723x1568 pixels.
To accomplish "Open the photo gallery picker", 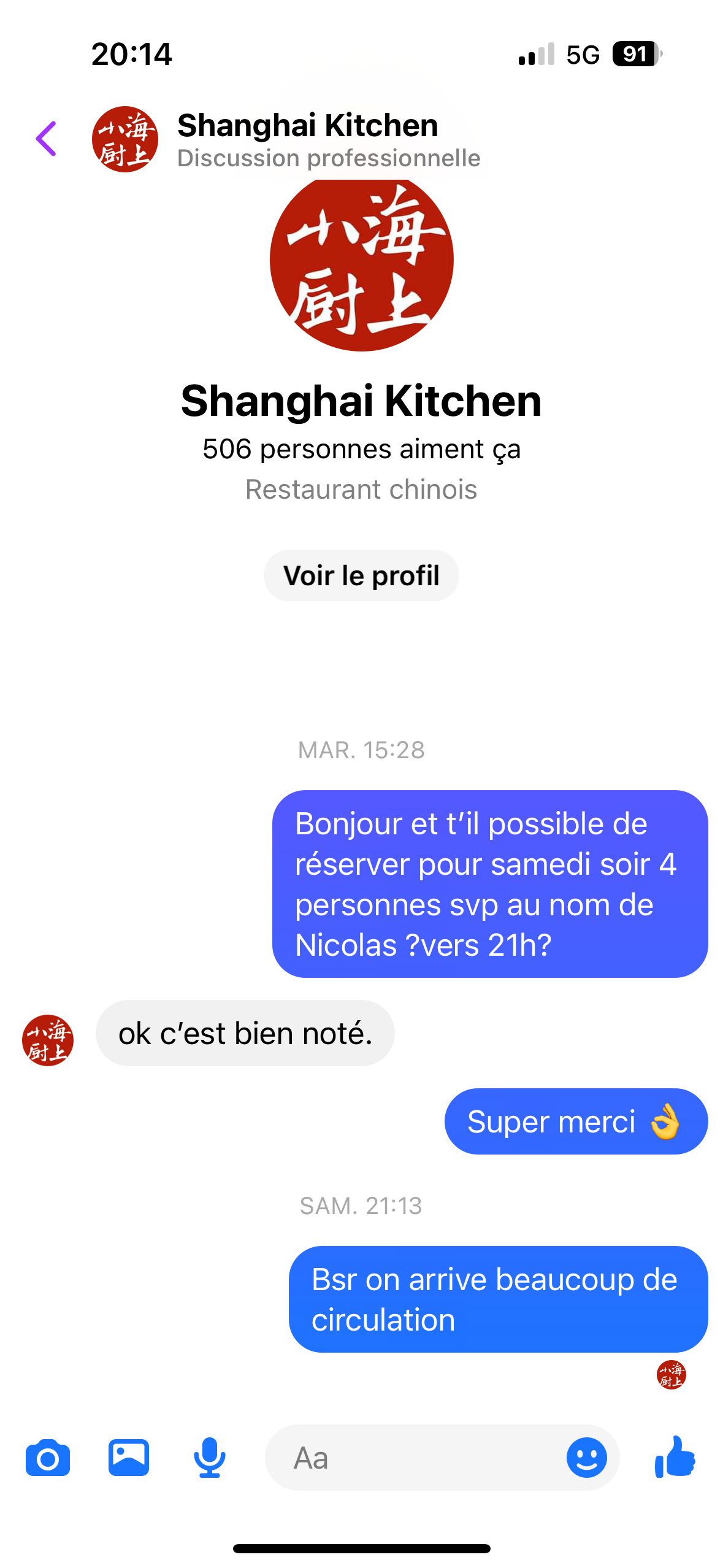I will pos(129,1458).
